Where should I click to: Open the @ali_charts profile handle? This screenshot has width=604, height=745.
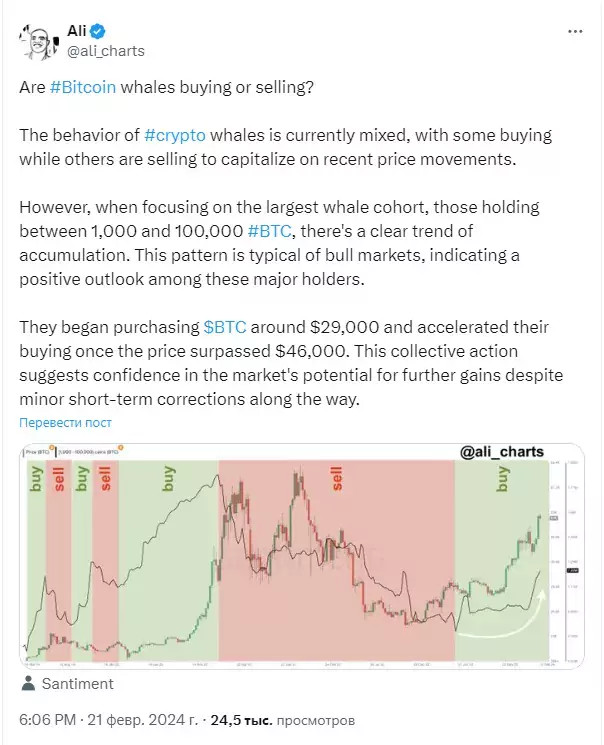105,51
